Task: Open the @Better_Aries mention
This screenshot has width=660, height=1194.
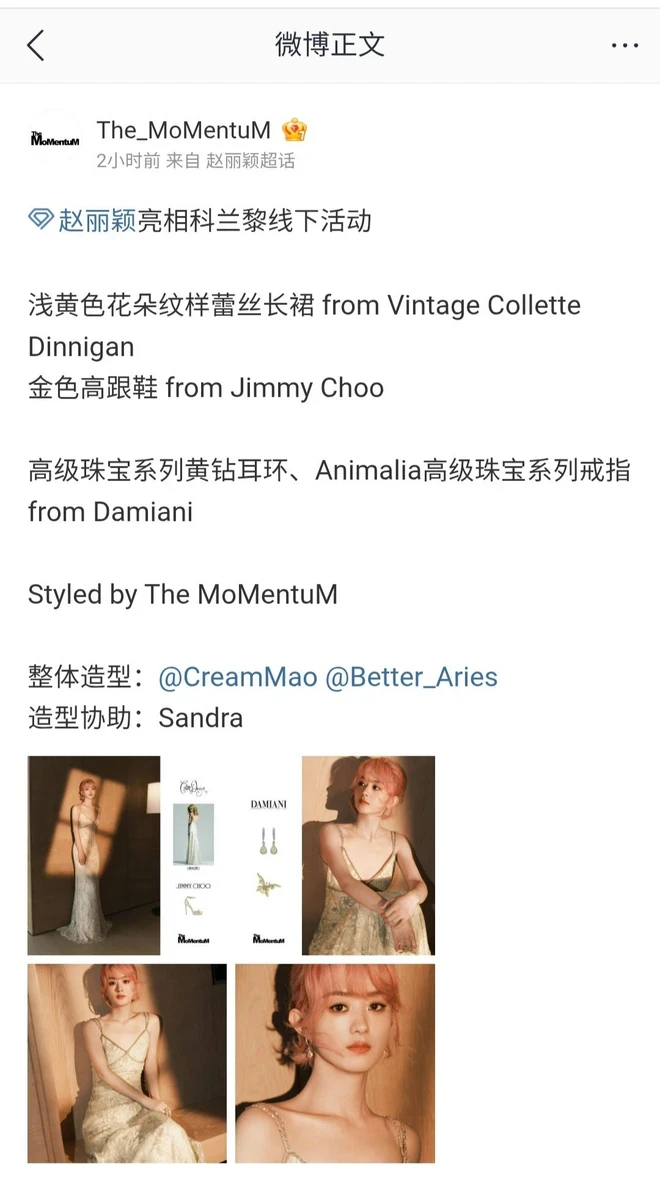Action: (411, 676)
